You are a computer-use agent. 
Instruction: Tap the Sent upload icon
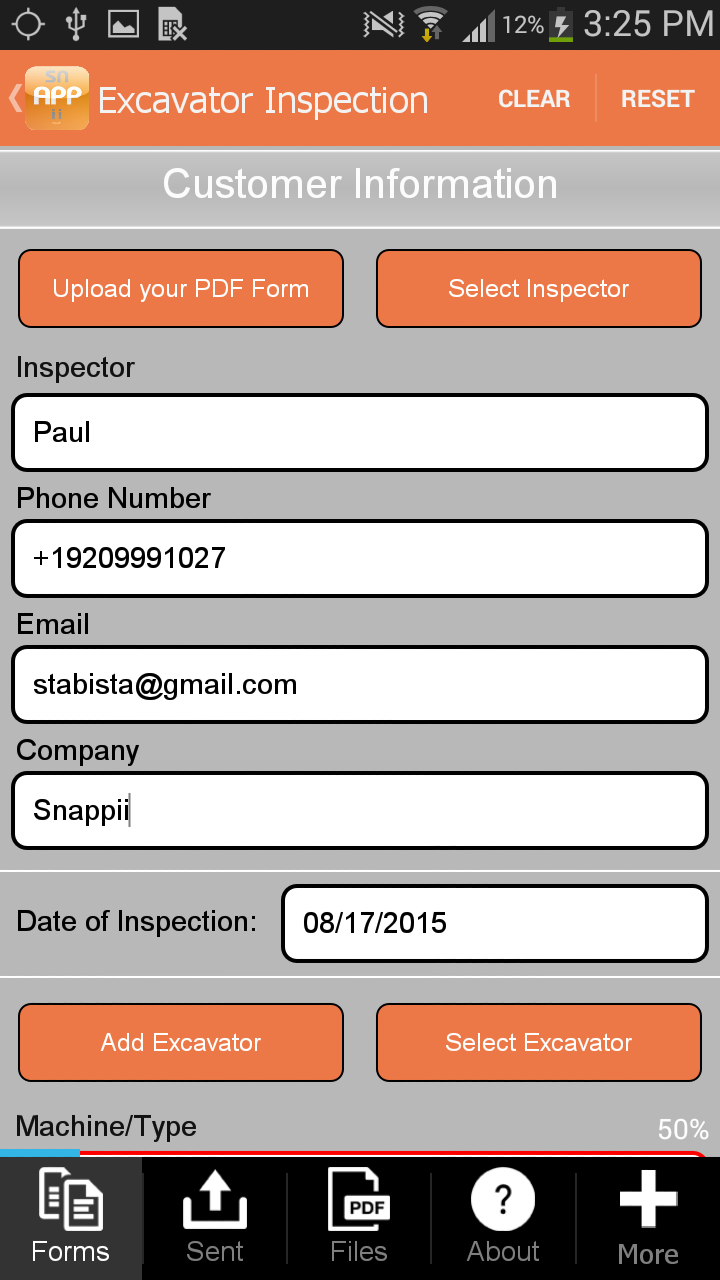click(214, 1200)
